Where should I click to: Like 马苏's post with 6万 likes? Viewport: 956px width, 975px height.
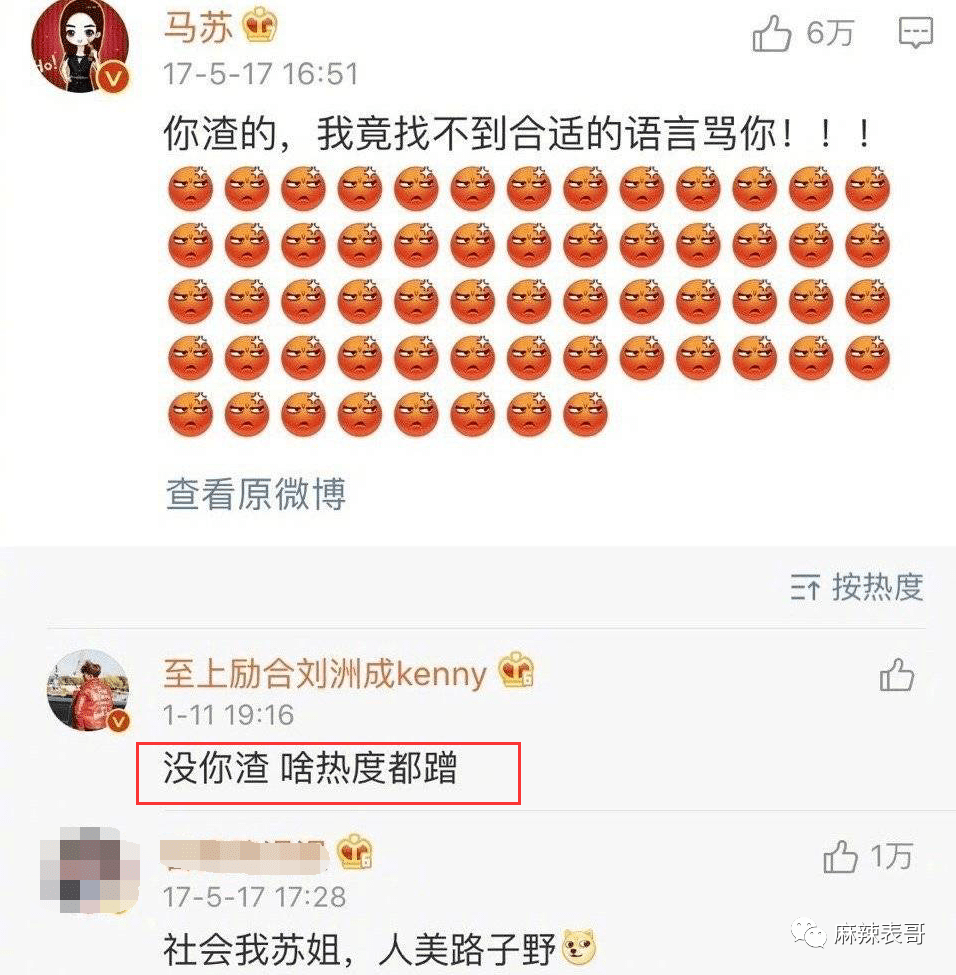tap(772, 35)
